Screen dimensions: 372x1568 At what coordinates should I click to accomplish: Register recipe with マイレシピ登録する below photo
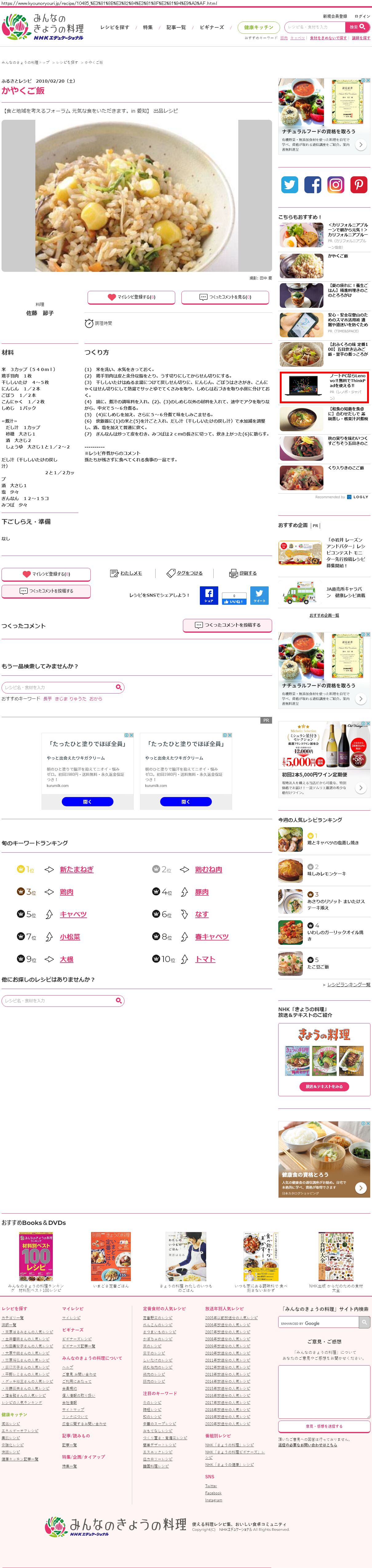131,297
